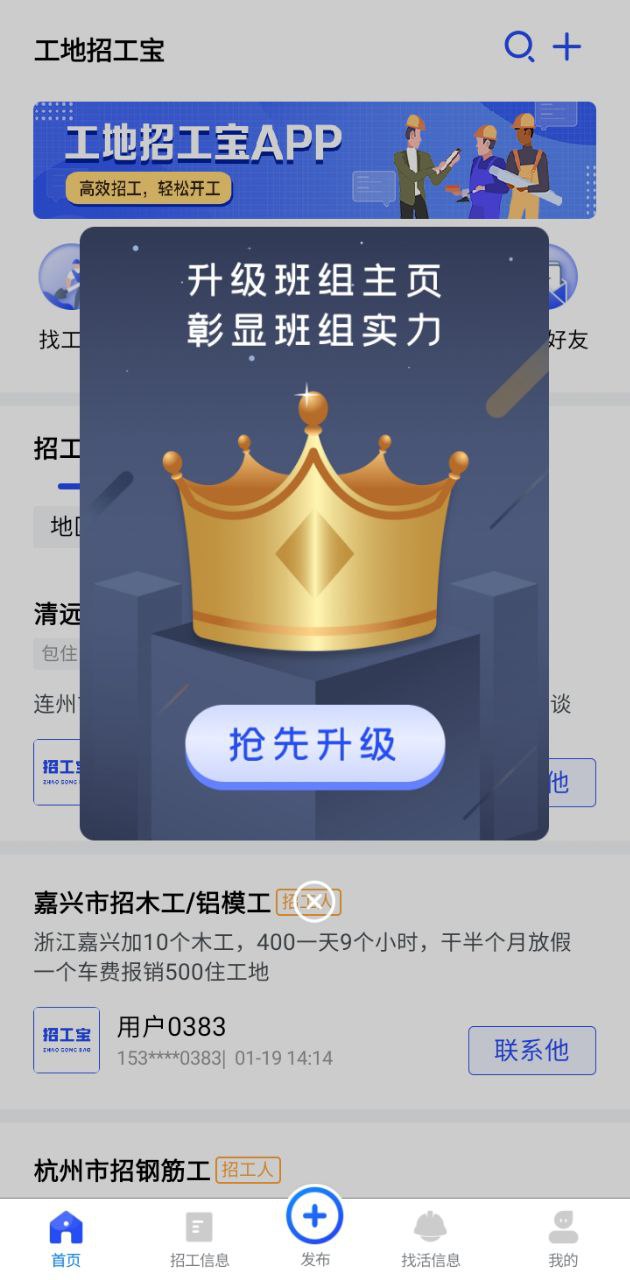Switch to the 找活信息 tab

pyautogui.click(x=430, y=1238)
